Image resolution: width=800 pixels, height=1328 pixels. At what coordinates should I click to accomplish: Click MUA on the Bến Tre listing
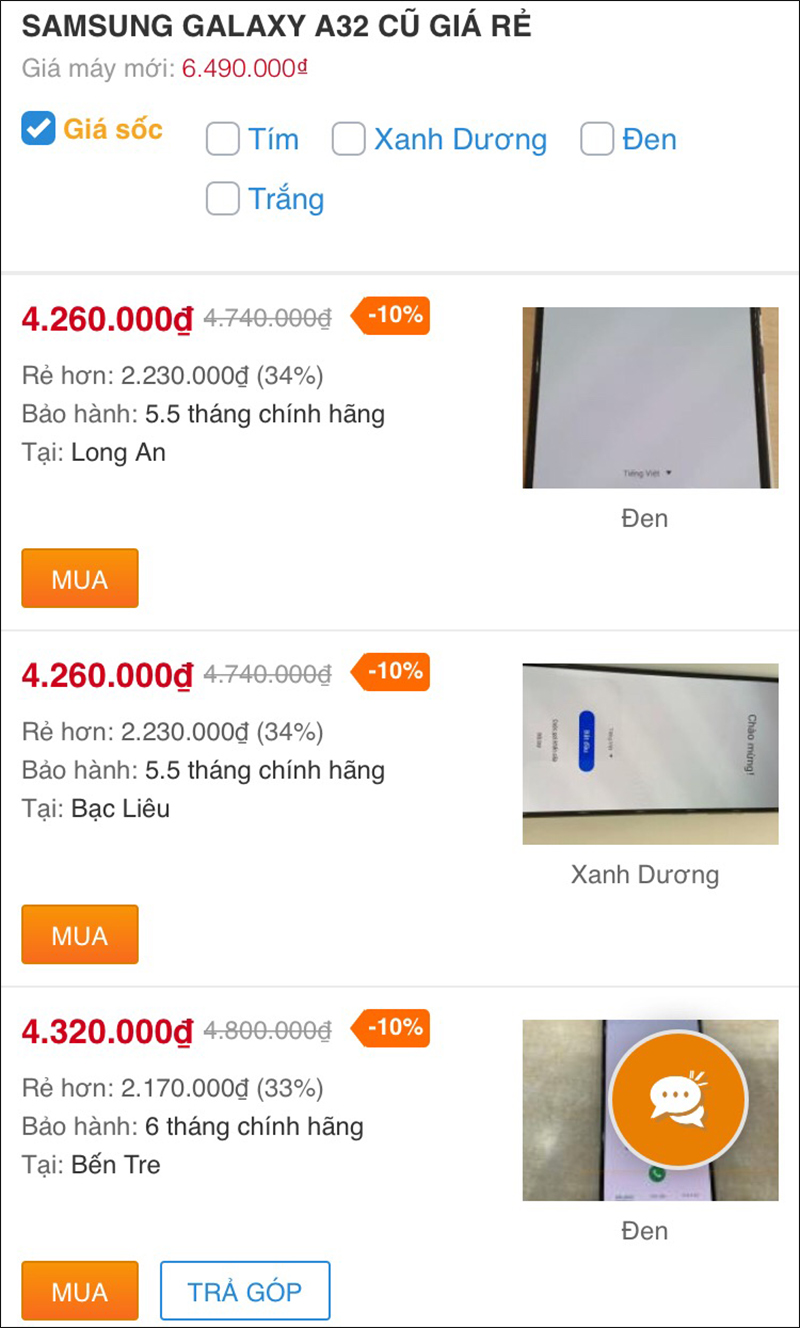(x=79, y=1290)
